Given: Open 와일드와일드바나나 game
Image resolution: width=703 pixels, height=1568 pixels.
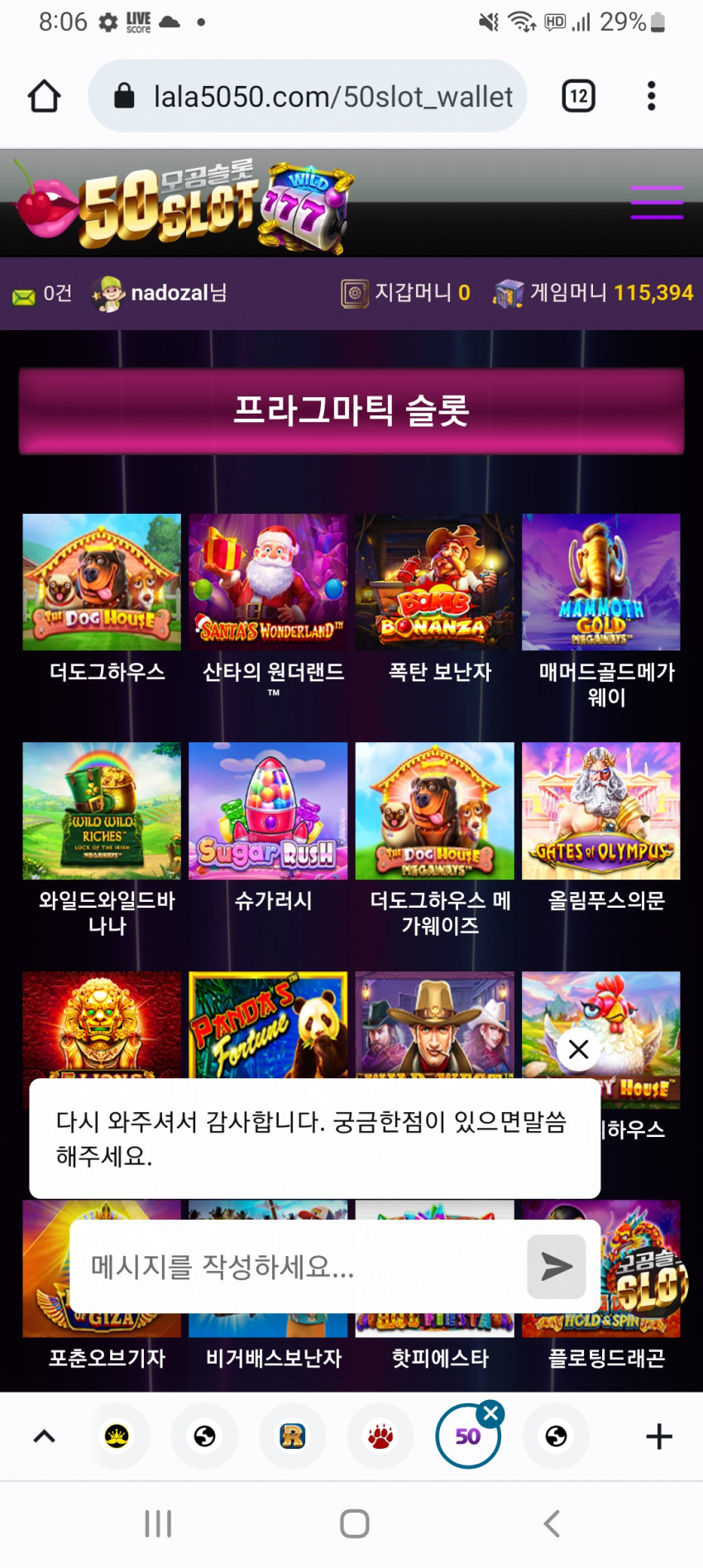Looking at the screenshot, I should click(x=102, y=811).
